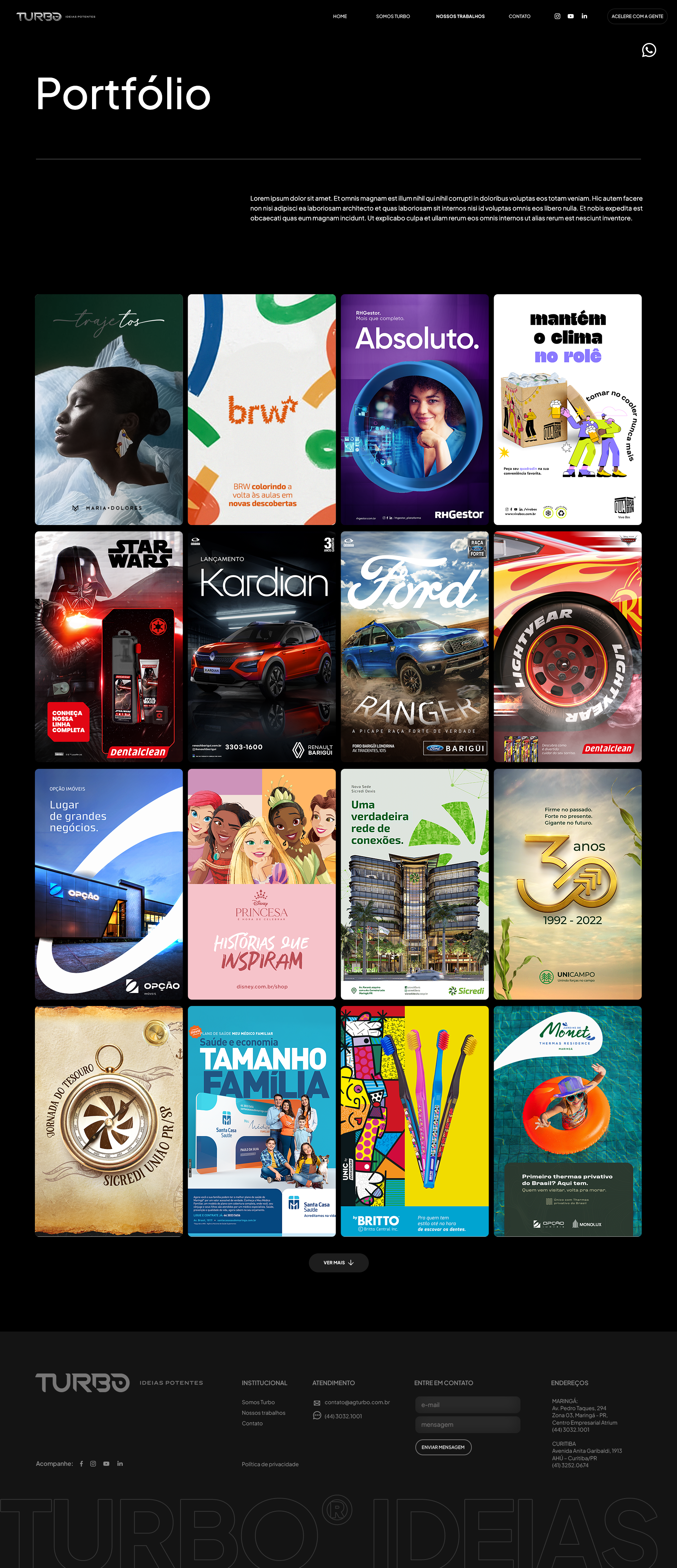Open the Disney Princesa project
The height and width of the screenshot is (1568, 677).
point(261,884)
